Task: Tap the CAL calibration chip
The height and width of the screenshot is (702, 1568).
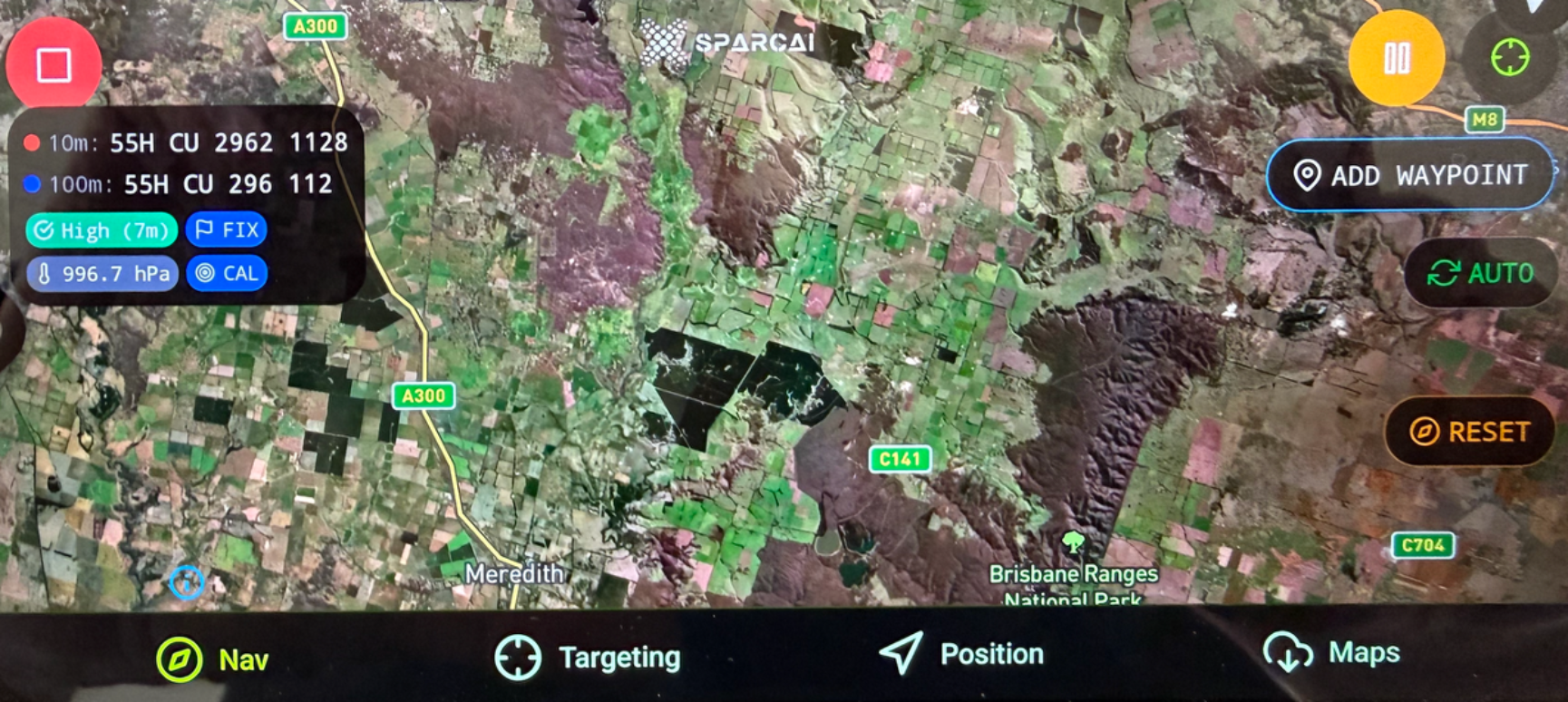Action: pyautogui.click(x=227, y=273)
